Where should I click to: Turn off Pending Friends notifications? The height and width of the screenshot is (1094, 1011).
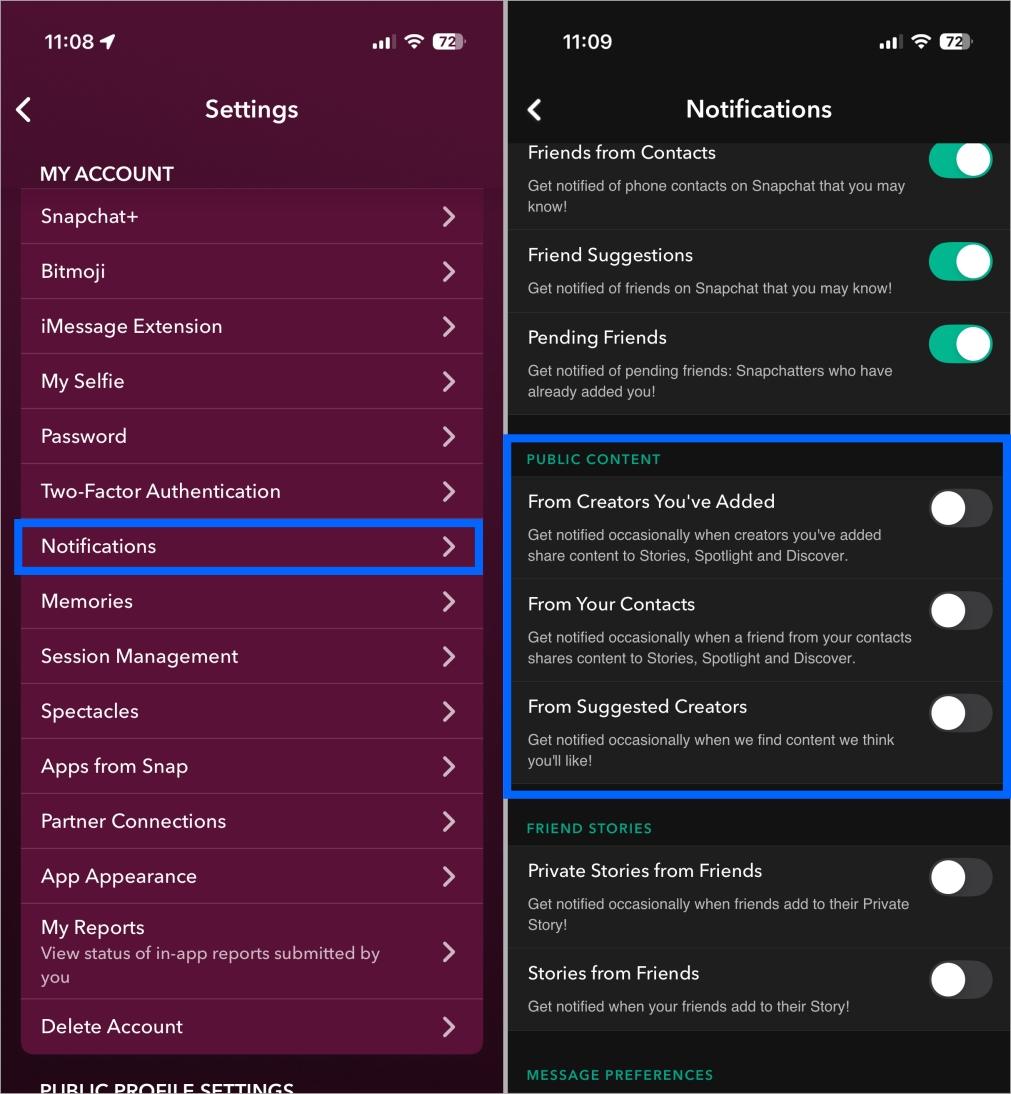tap(960, 343)
